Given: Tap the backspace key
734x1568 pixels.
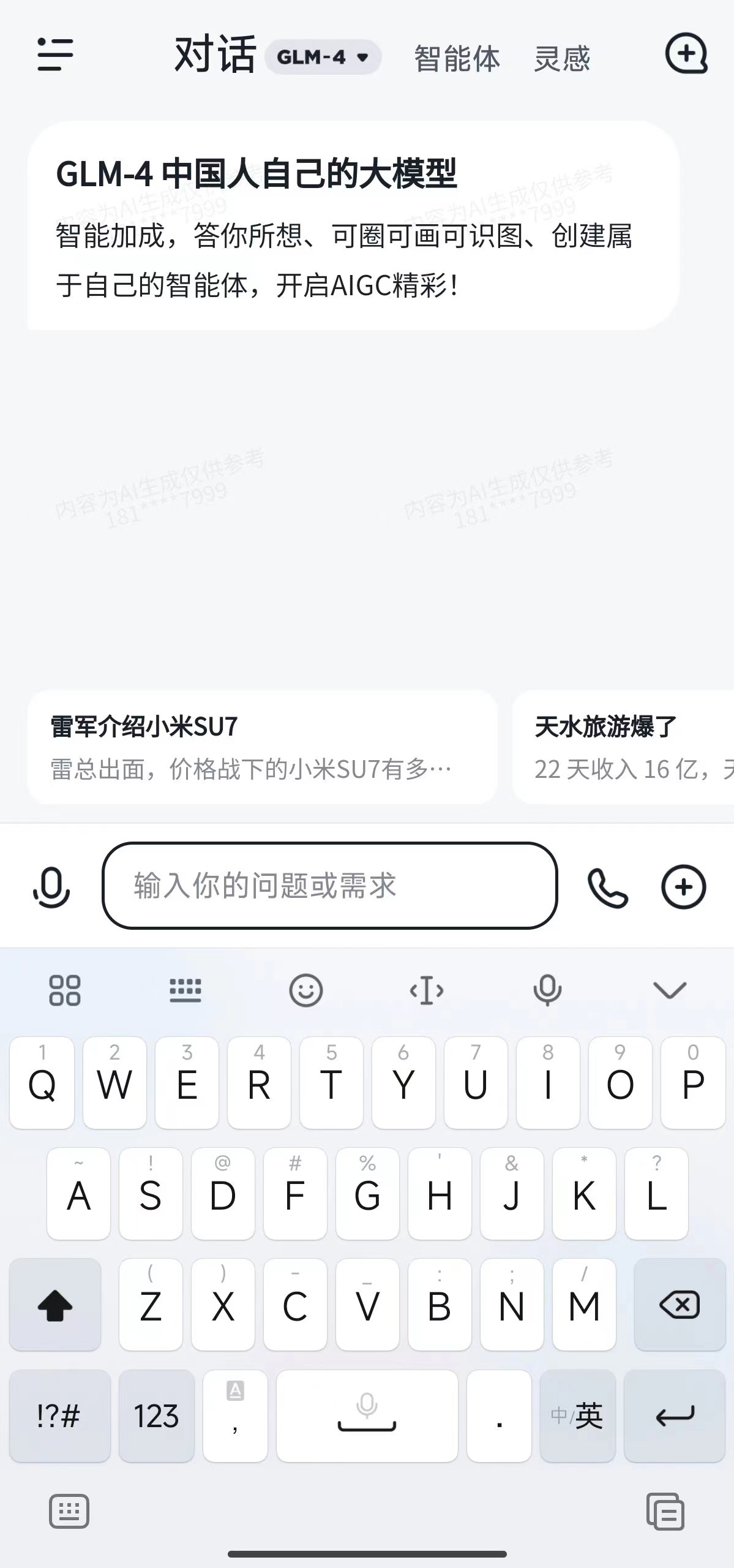Looking at the screenshot, I should (x=680, y=1305).
